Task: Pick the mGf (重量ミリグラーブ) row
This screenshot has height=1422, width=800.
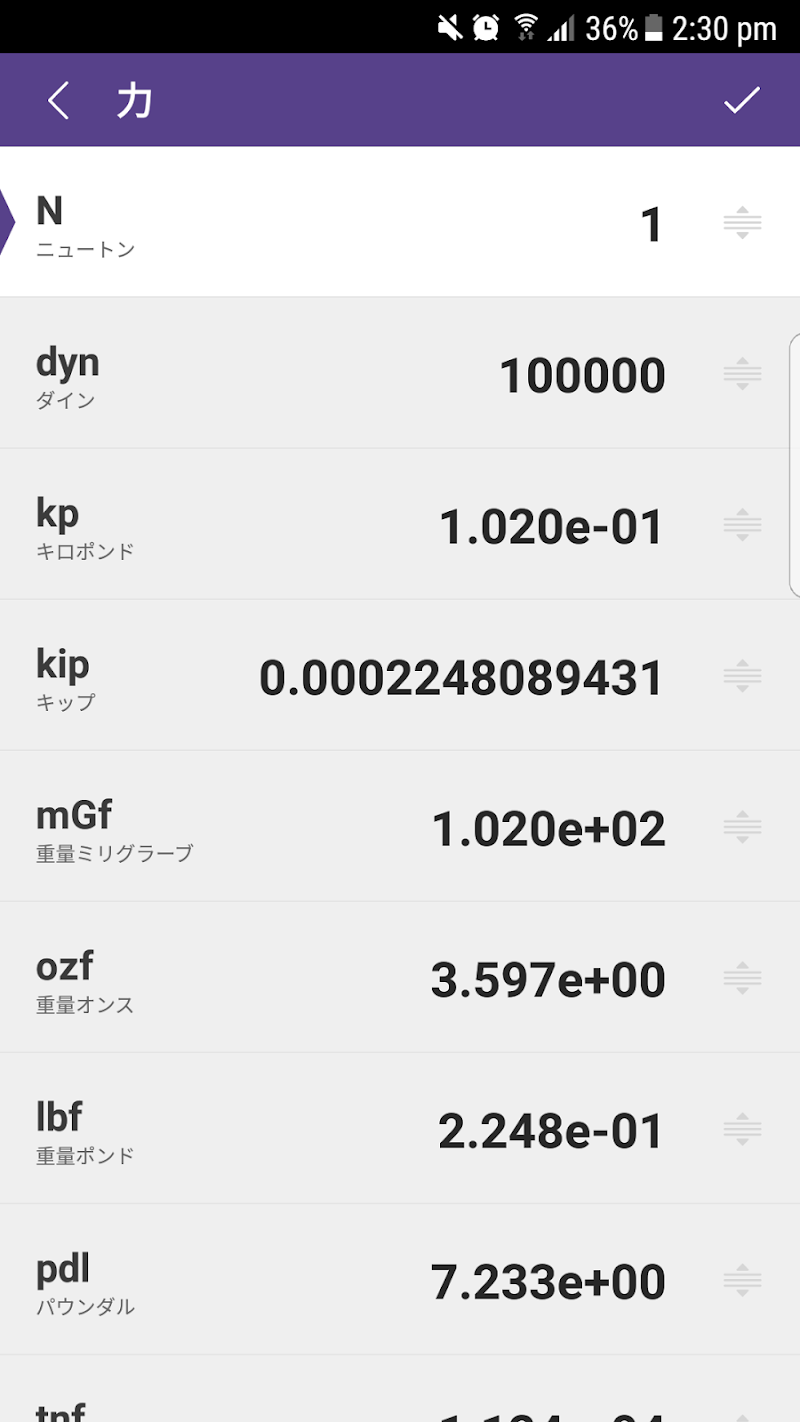Action: pyautogui.click(x=350, y=827)
